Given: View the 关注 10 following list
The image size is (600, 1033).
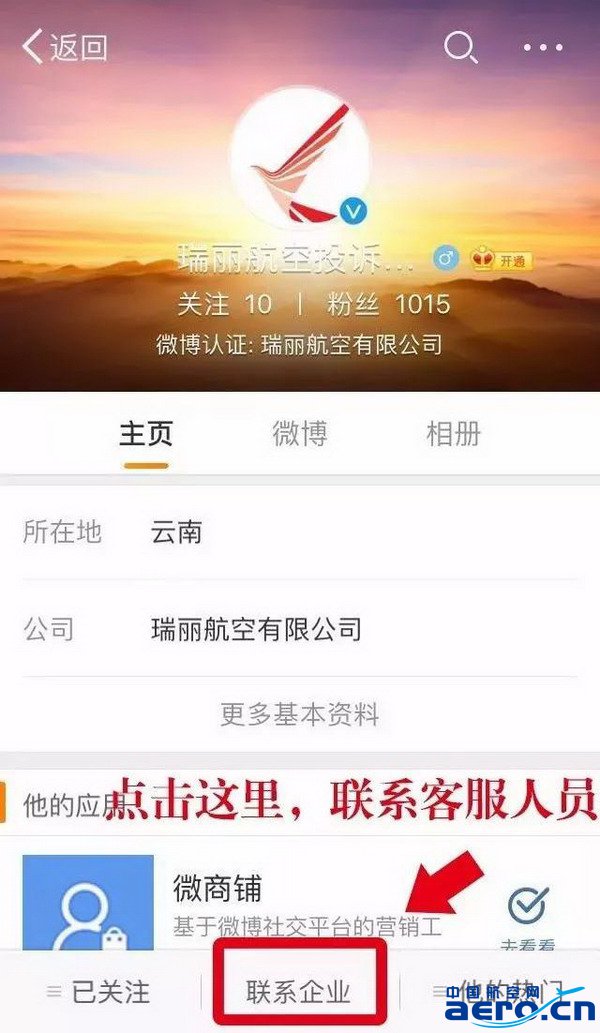Looking at the screenshot, I should pos(224,304).
